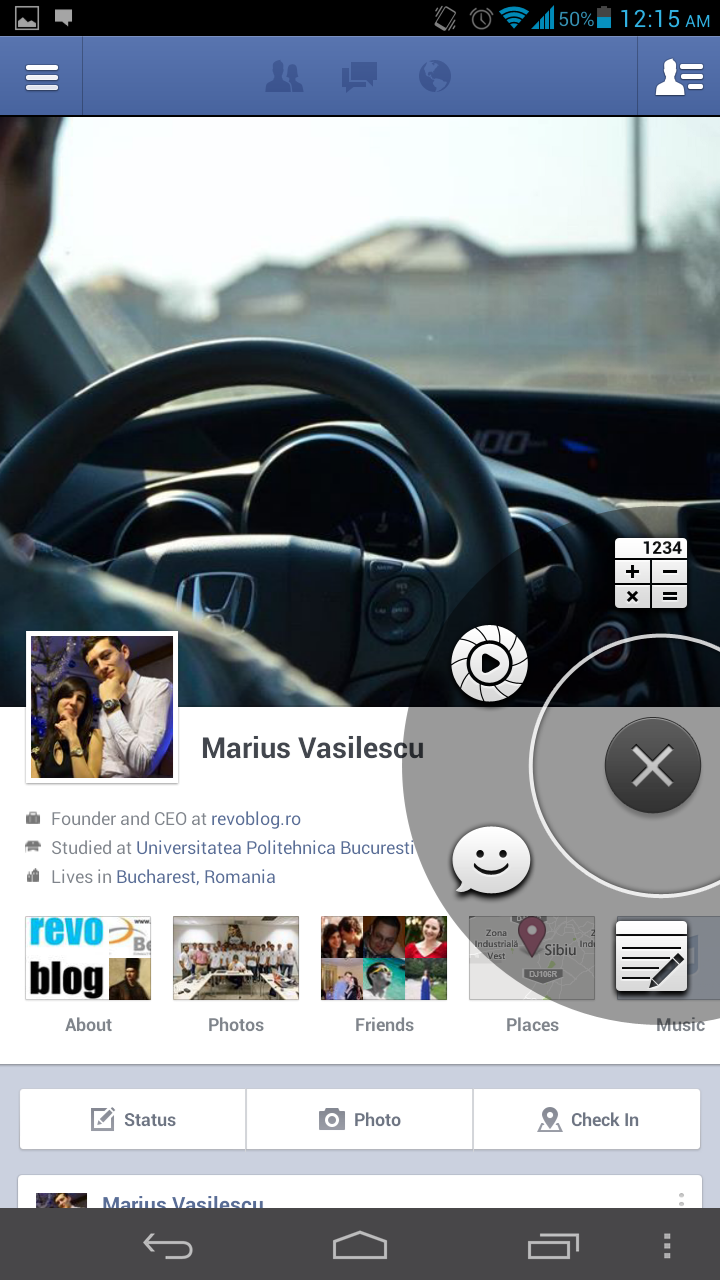Screen dimensions: 720x1280
Task: Open the friends list sidebar icon
Action: pyautogui.click(x=679, y=77)
